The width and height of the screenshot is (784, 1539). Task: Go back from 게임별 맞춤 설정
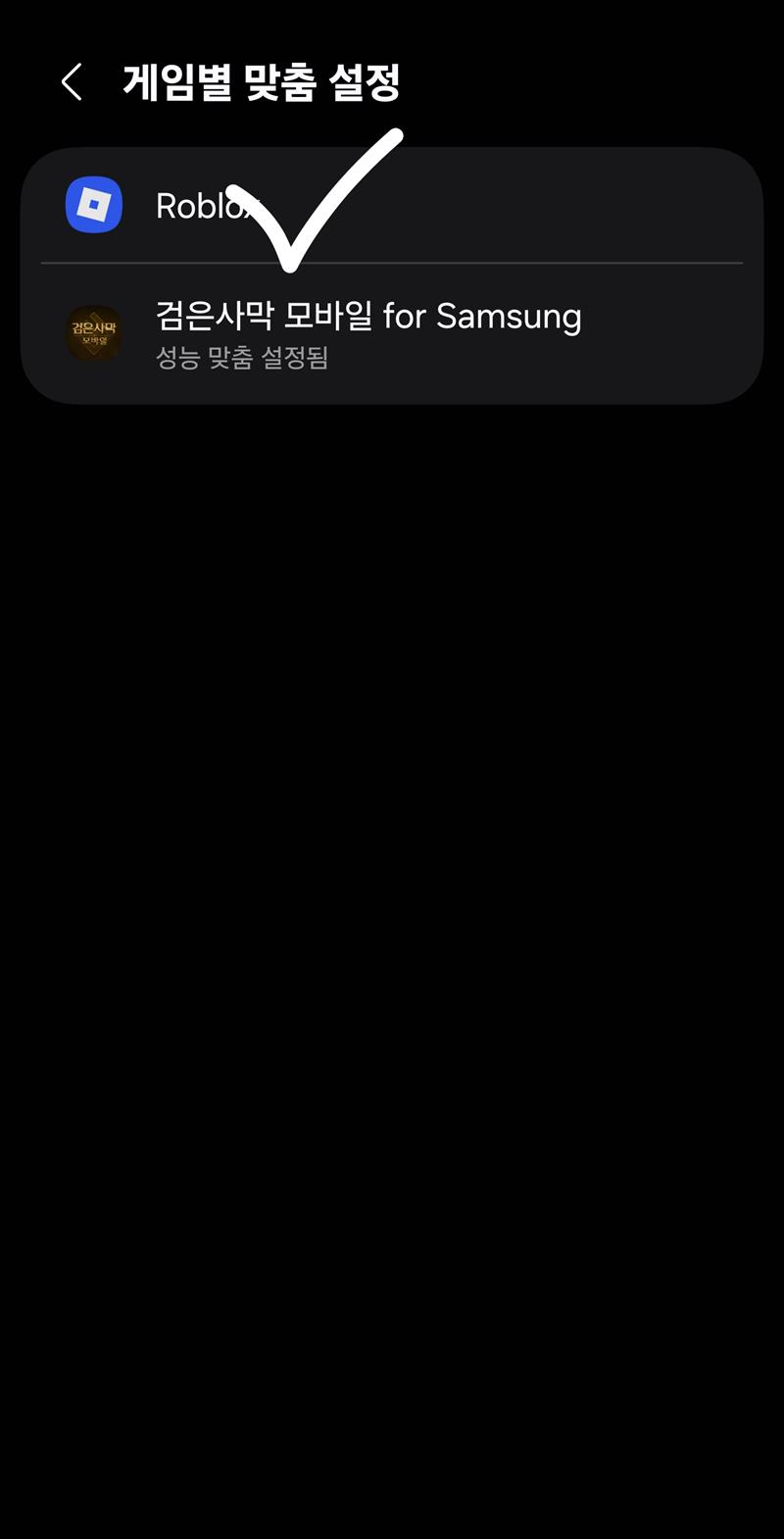72,83
